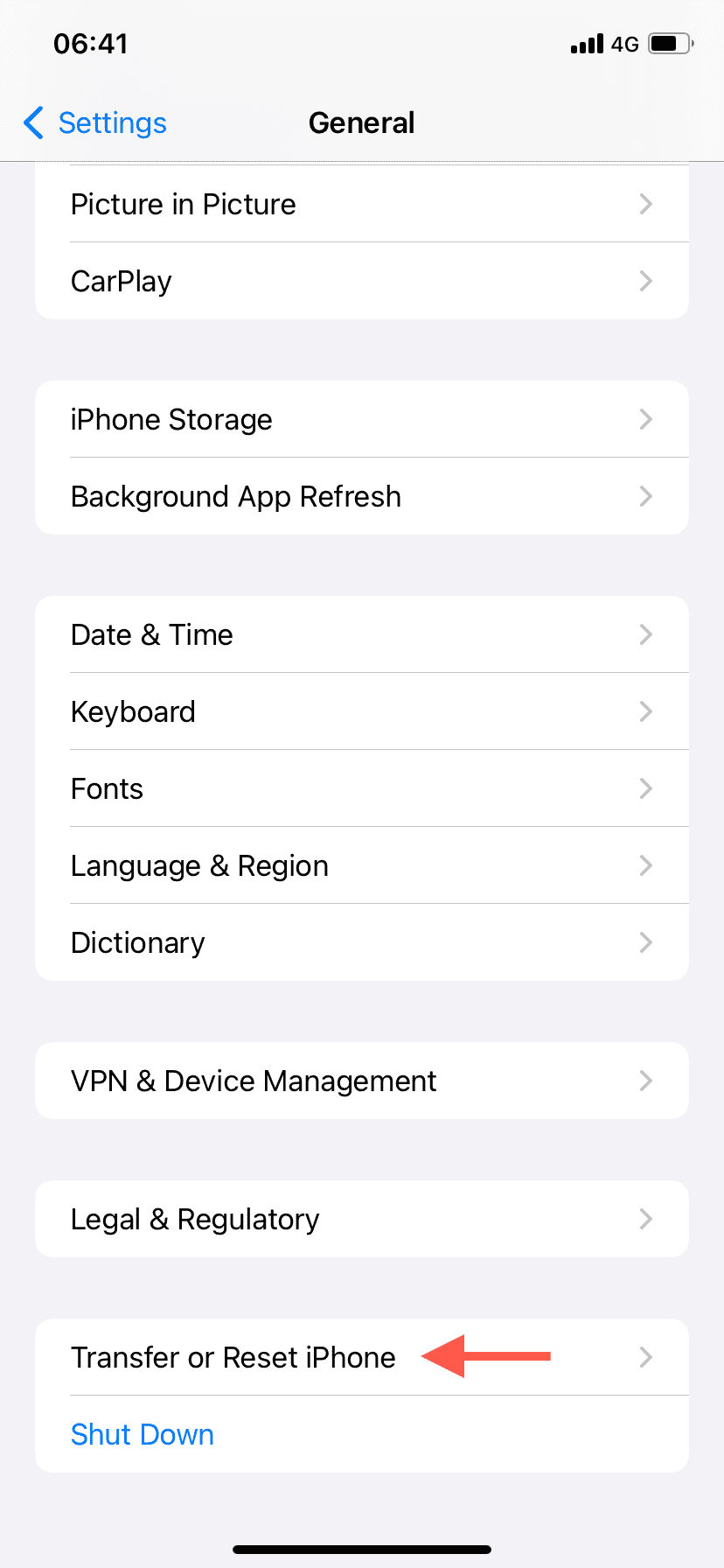Open the CarPlay row

tap(361, 282)
